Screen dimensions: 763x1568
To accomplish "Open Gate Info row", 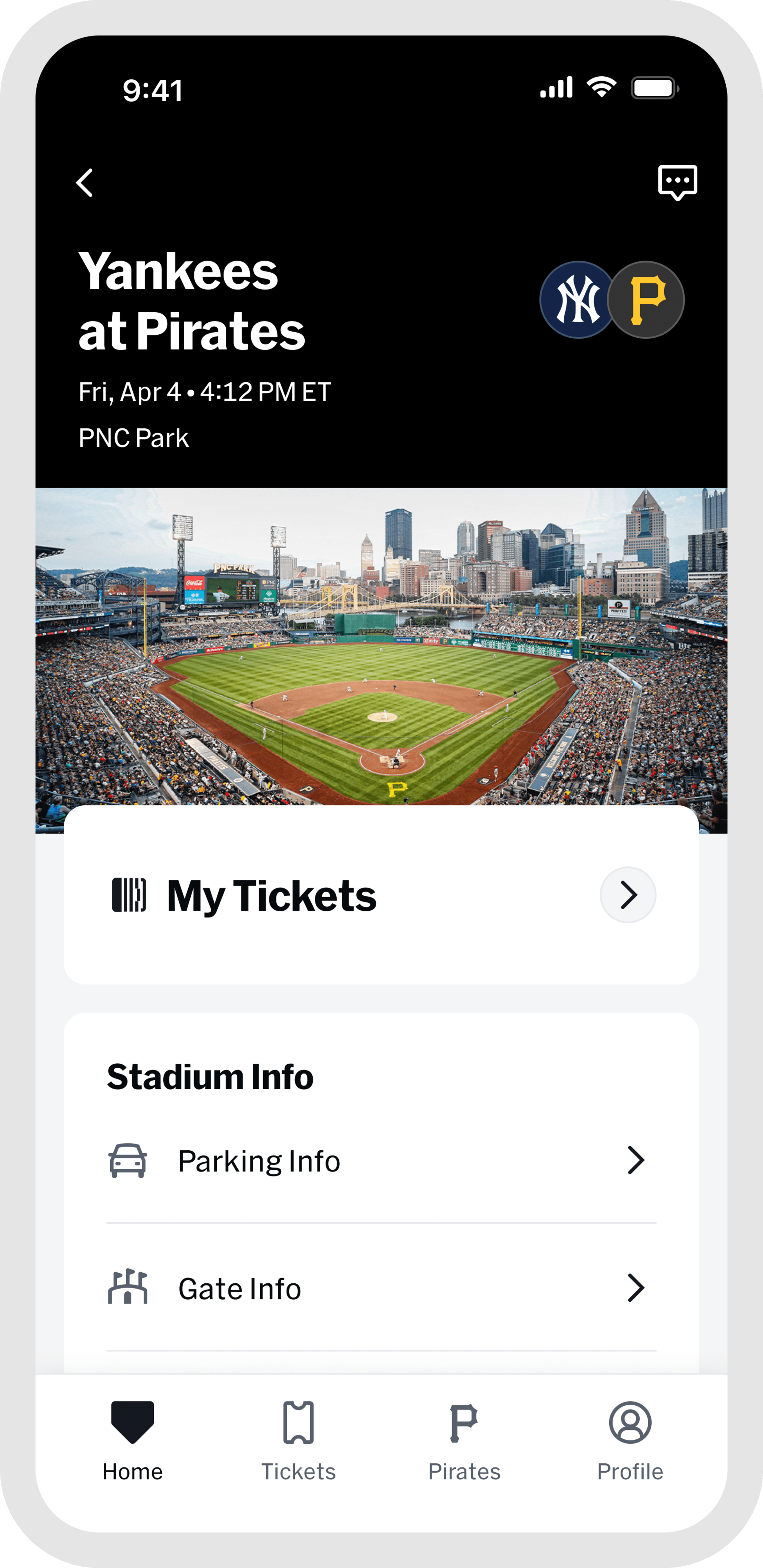I will [381, 1289].
